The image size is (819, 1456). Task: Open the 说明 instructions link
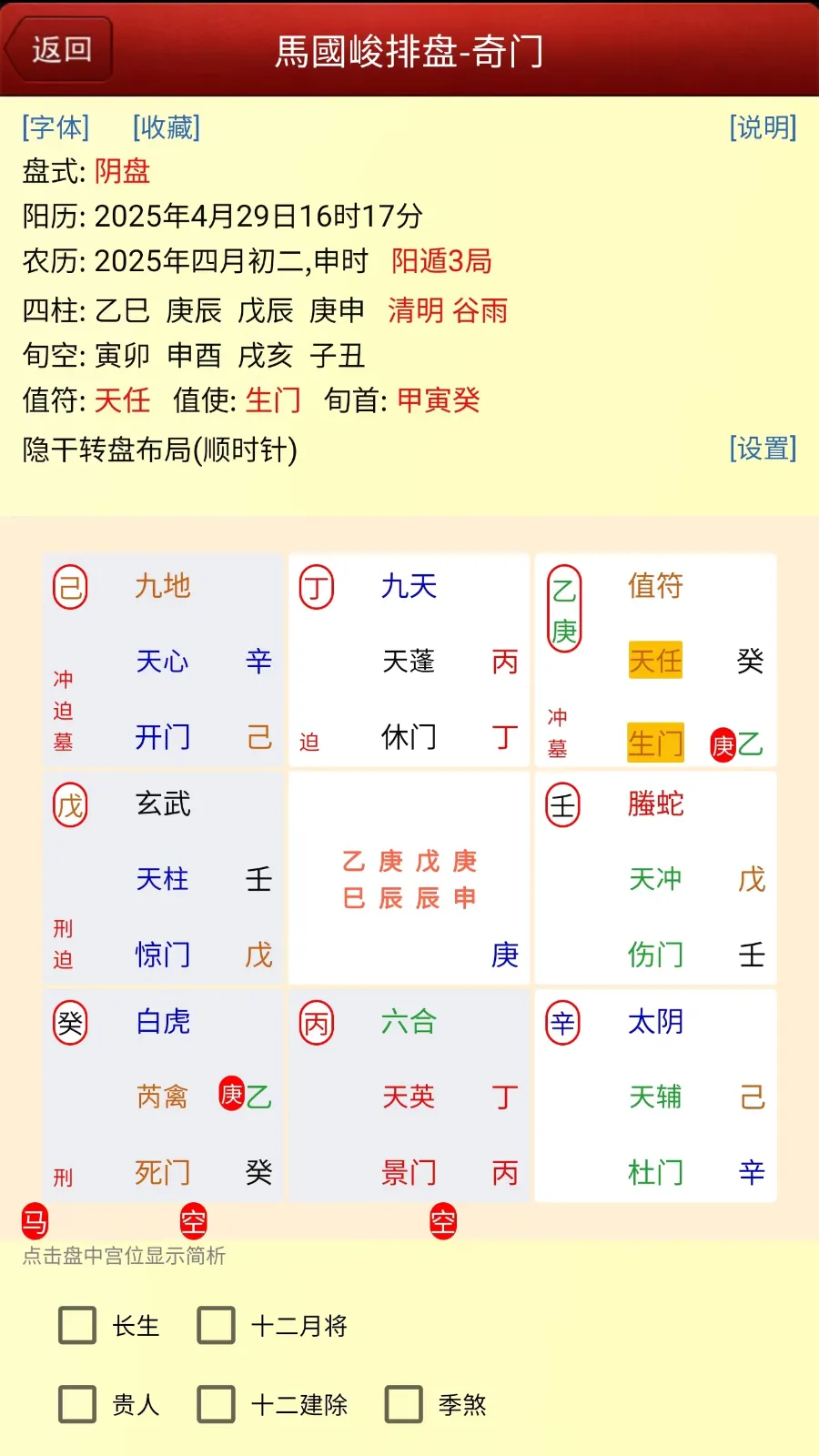[763, 127]
